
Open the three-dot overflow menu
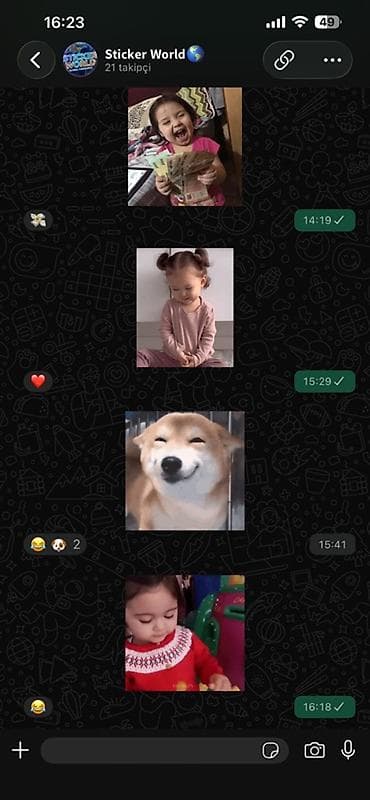tap(332, 60)
